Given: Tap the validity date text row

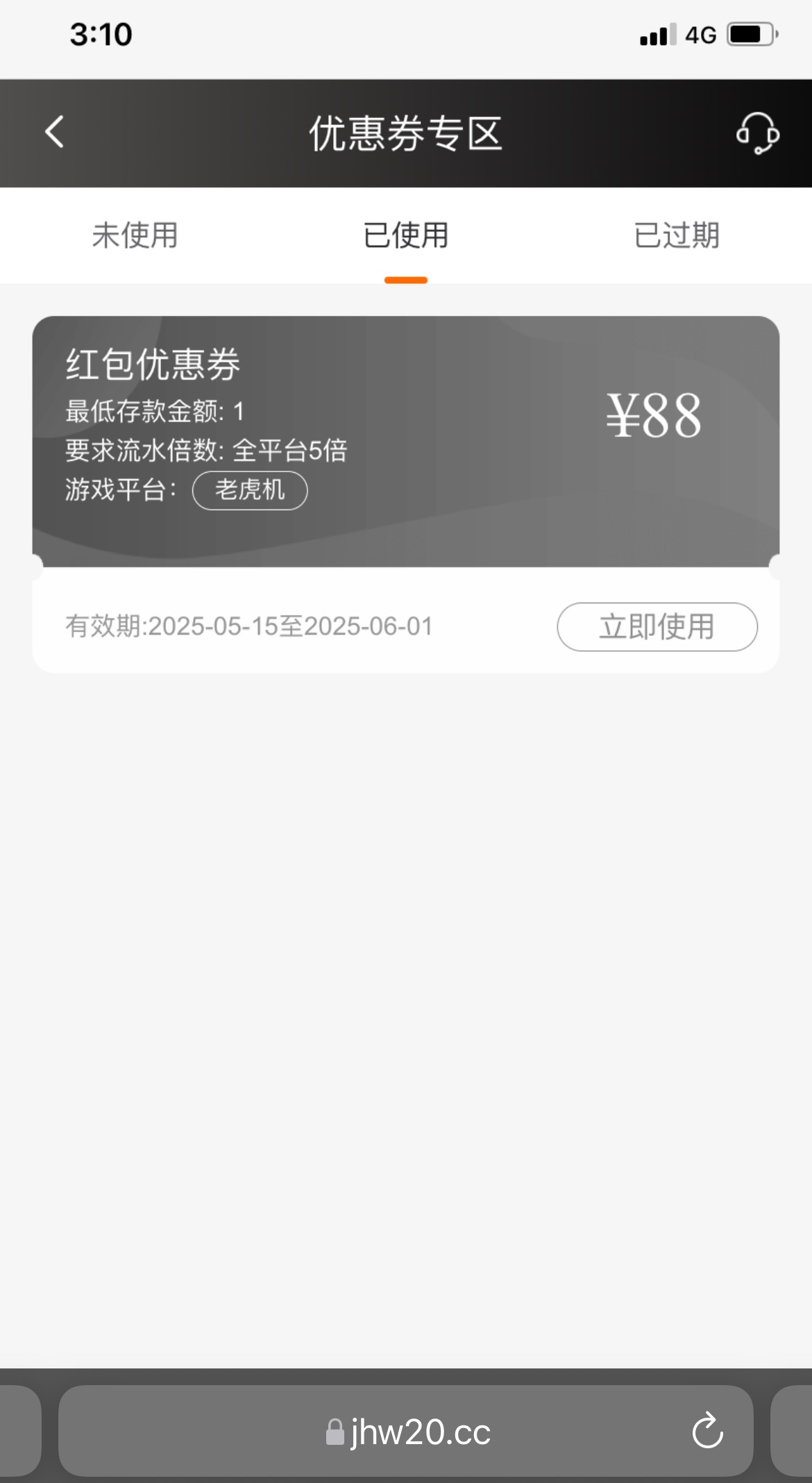Looking at the screenshot, I should (x=248, y=626).
